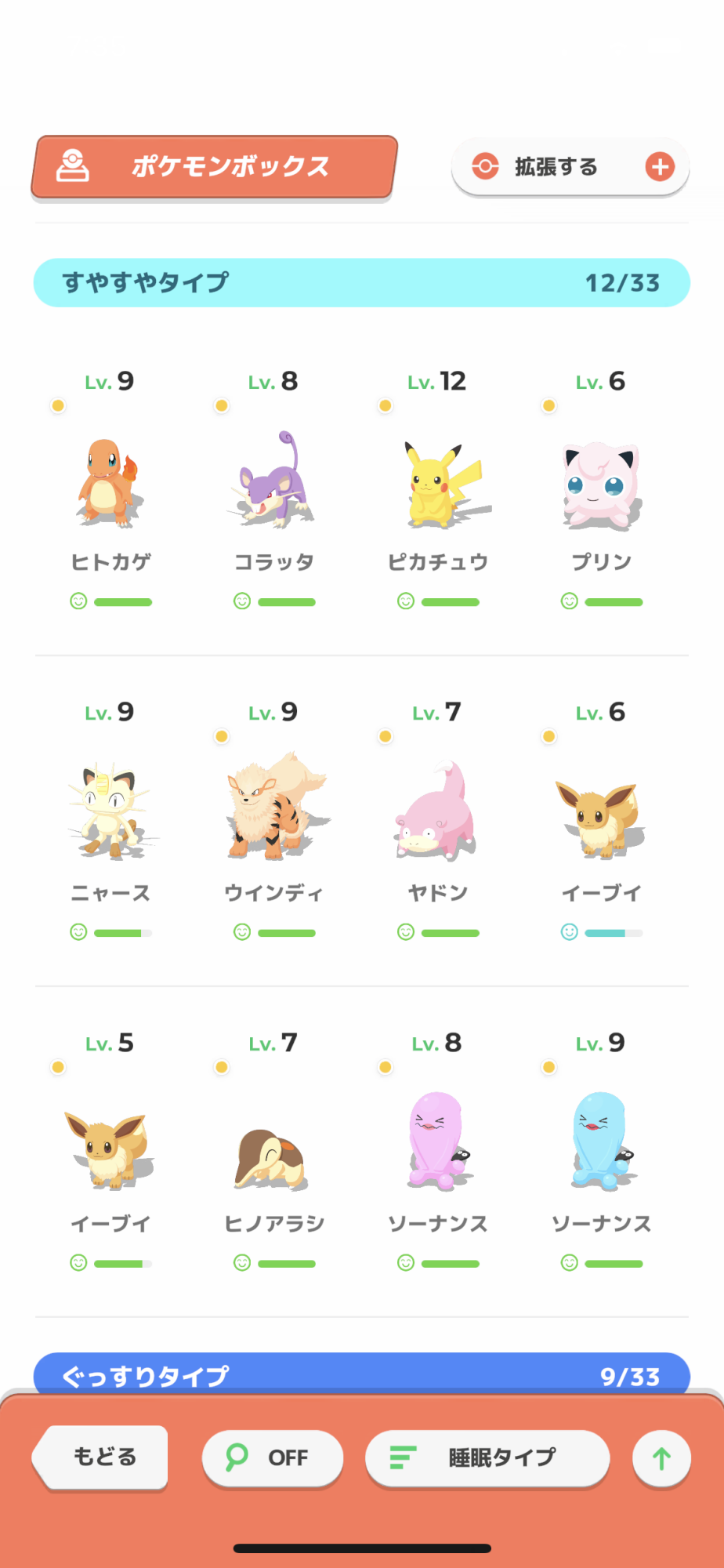This screenshot has width=724, height=1568.
Task: Go back with the もどる button
Action: pyautogui.click(x=100, y=1457)
